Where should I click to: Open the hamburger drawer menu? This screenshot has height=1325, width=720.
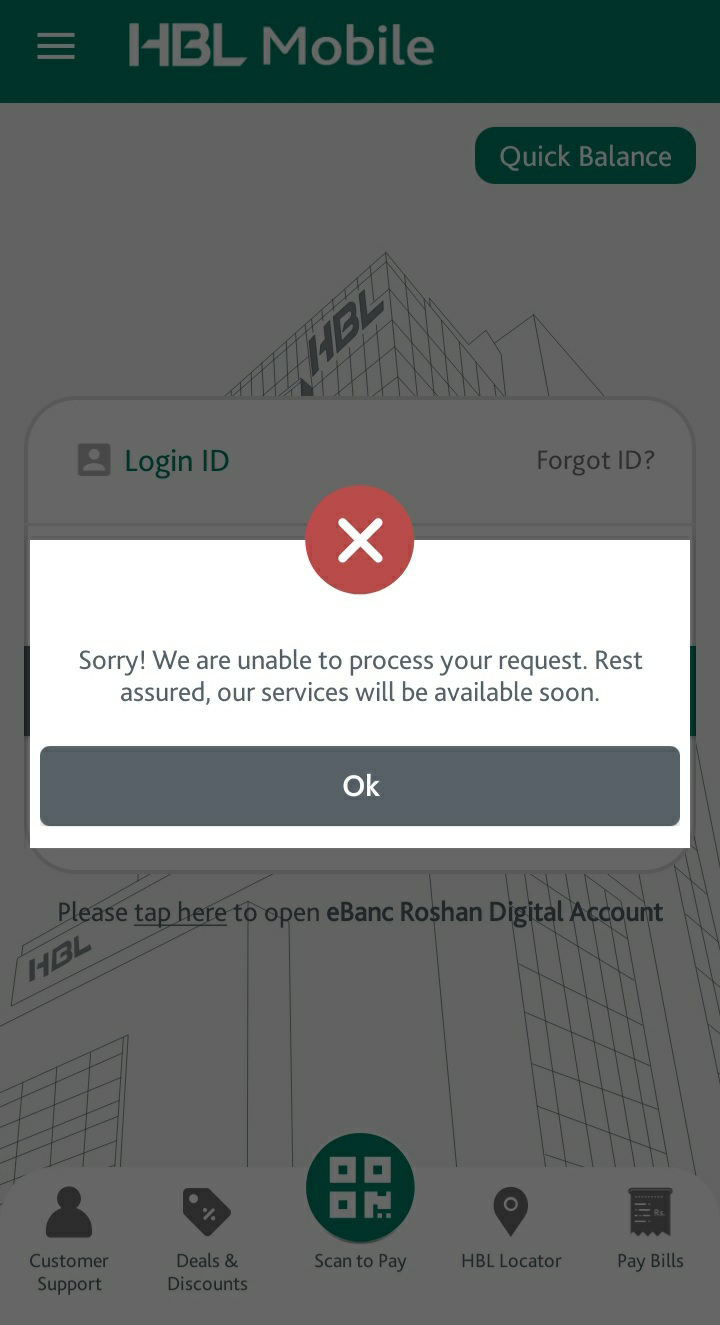pyautogui.click(x=56, y=46)
